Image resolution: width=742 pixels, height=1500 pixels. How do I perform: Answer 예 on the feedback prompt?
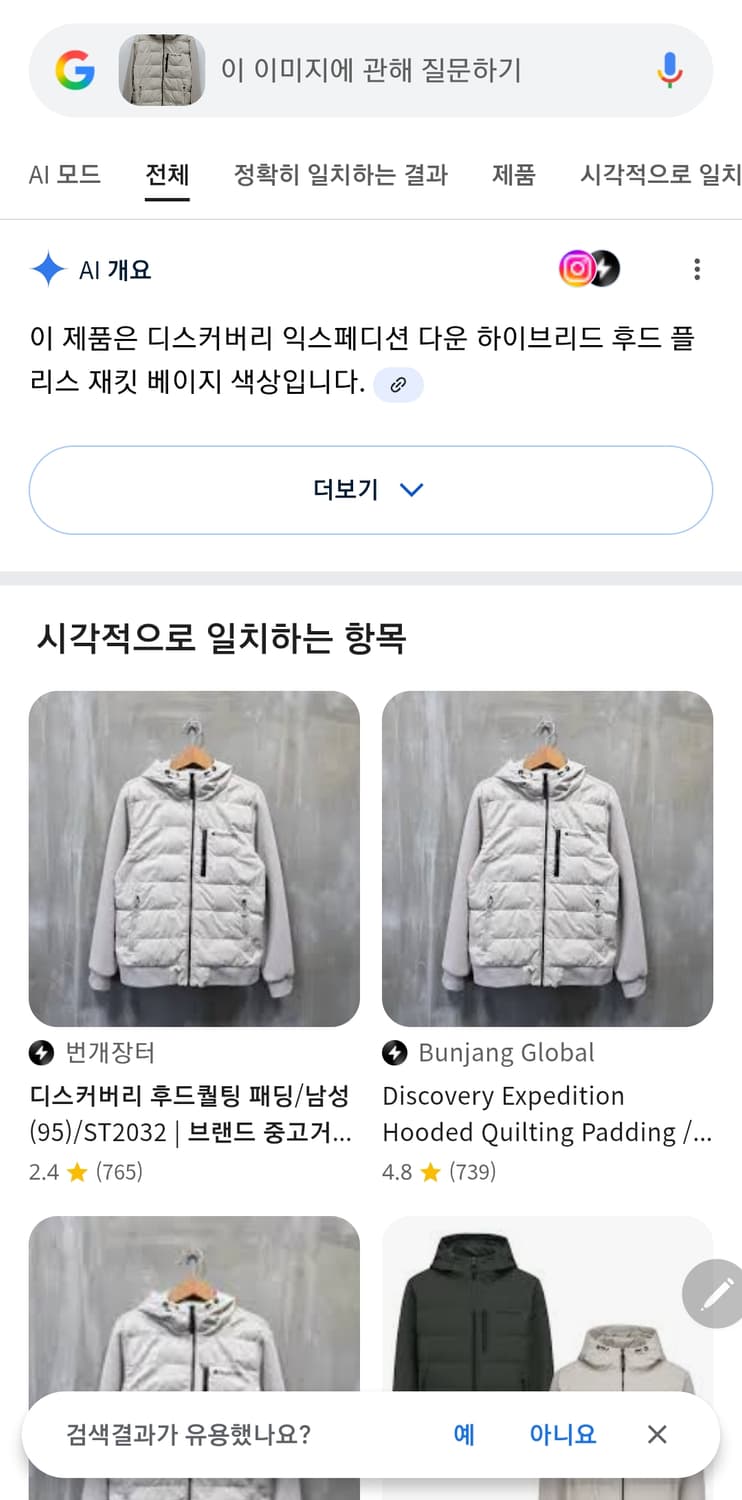pos(463,1434)
